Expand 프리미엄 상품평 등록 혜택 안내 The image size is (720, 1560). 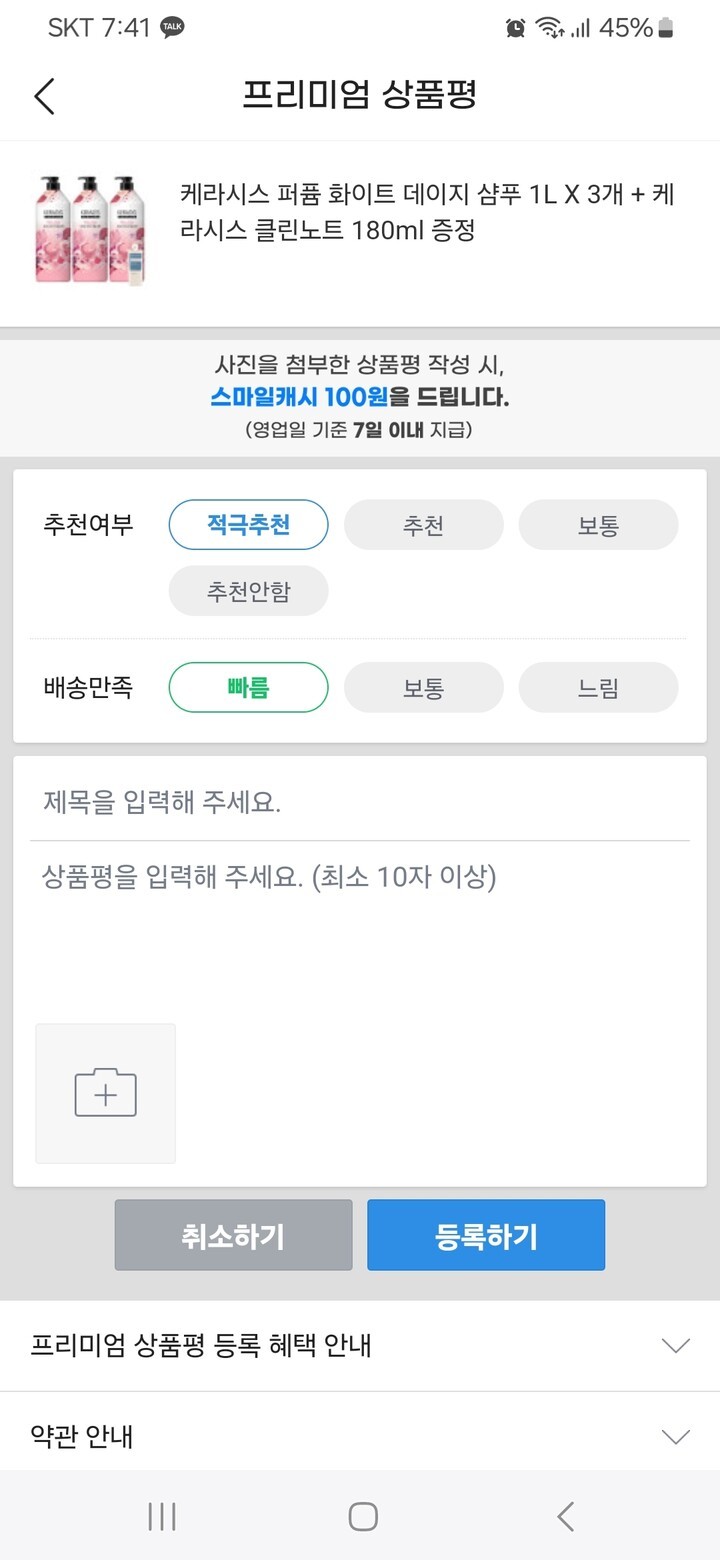pos(360,1346)
